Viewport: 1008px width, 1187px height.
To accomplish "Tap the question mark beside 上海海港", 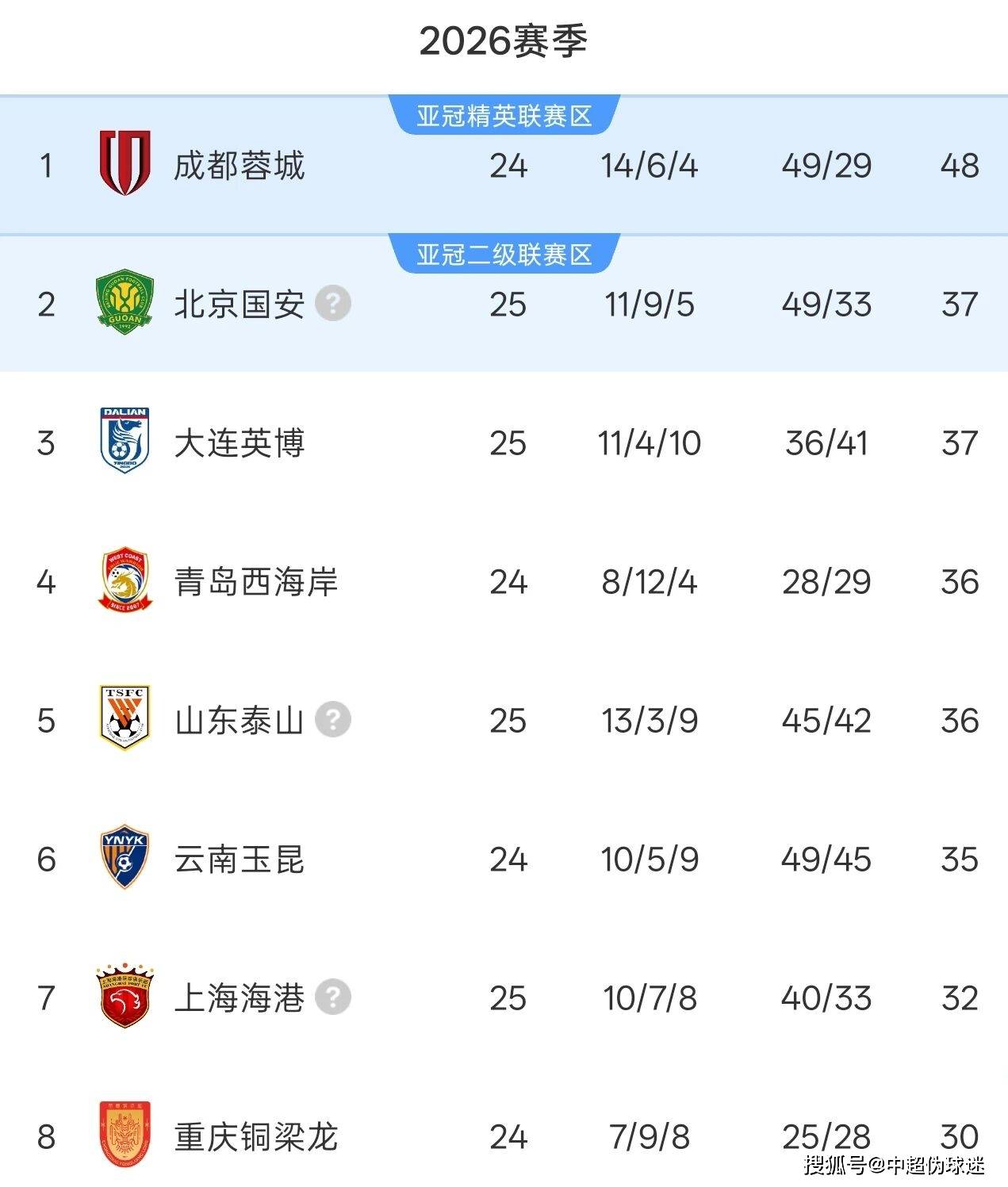I will (333, 997).
